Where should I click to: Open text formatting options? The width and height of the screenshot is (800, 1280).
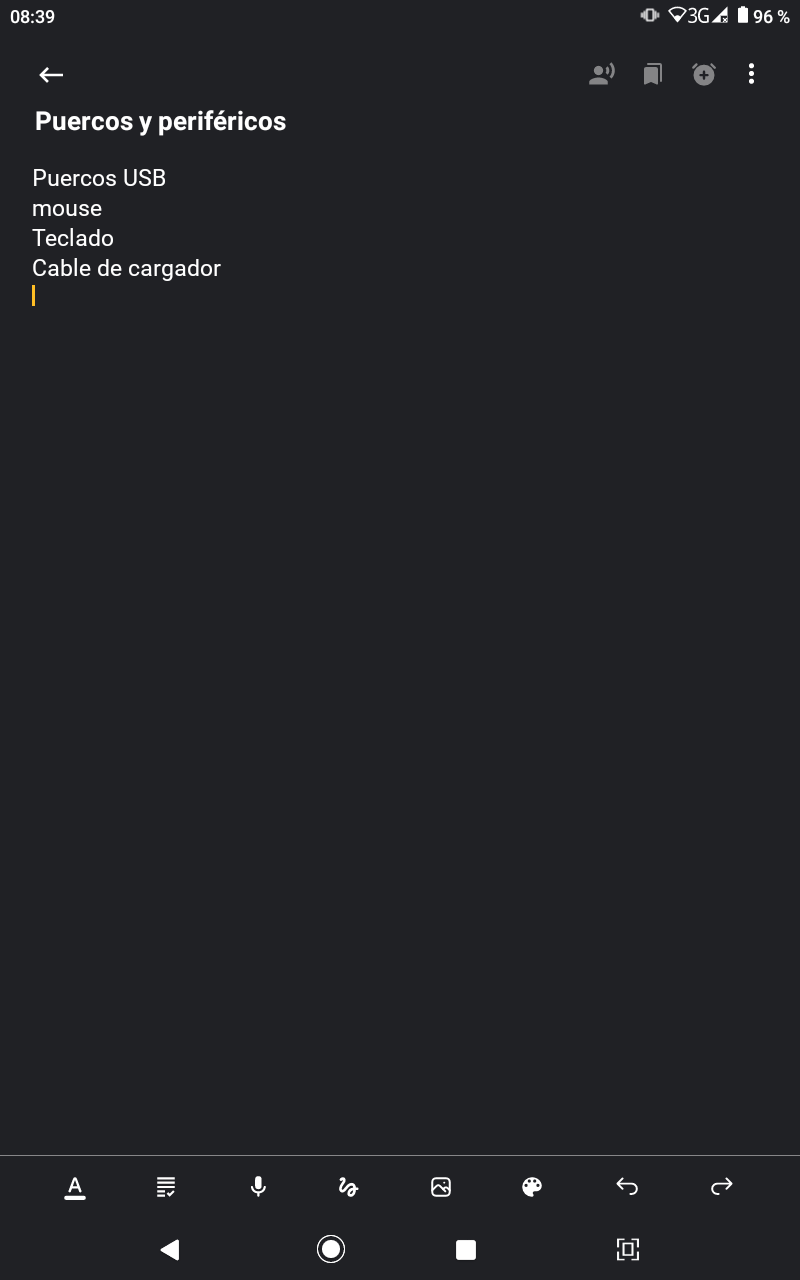coord(75,1187)
